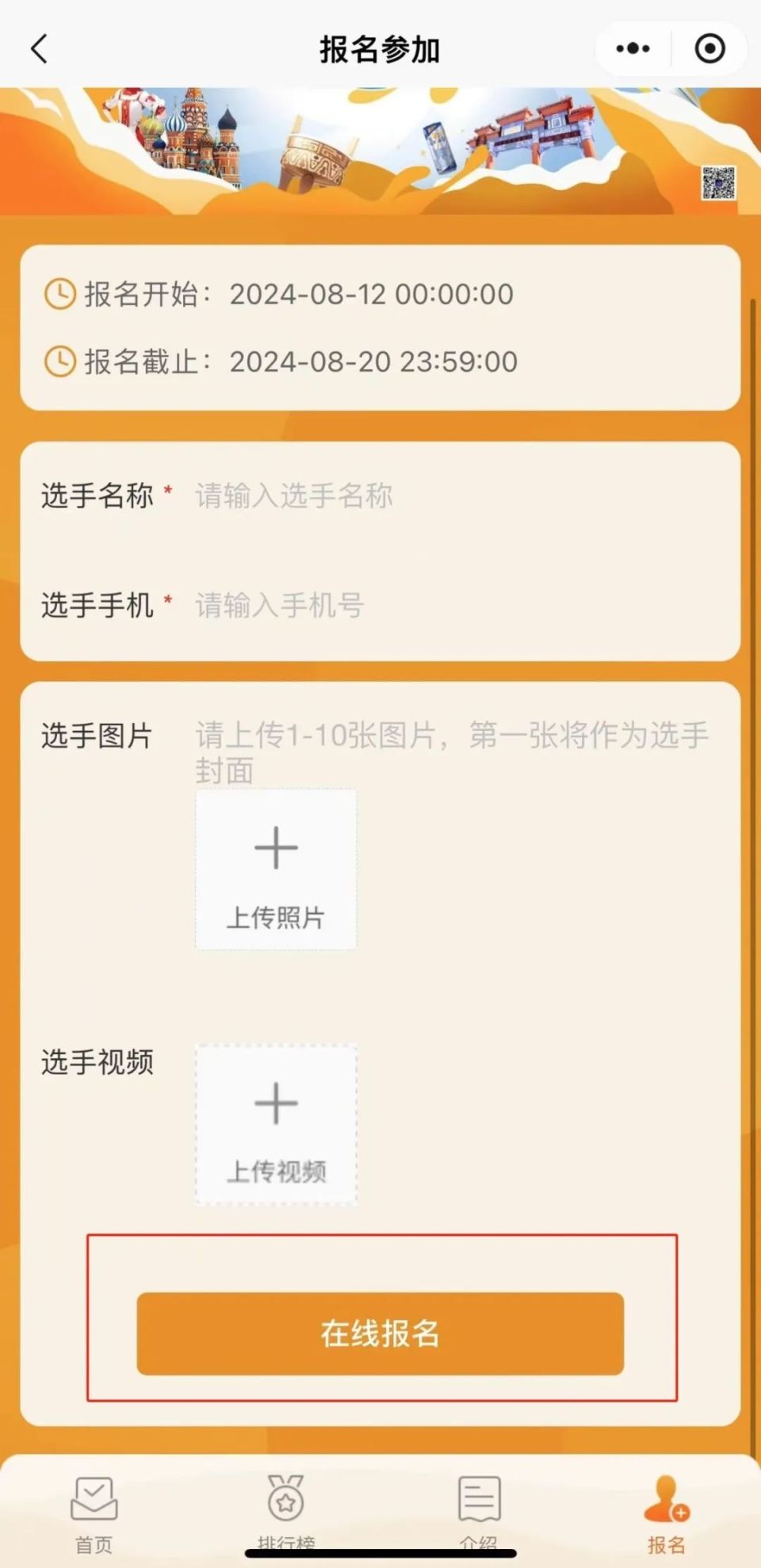The image size is (761, 1568).
Task: Click the back arrow to leave 报名参加 page
Action: [x=38, y=48]
